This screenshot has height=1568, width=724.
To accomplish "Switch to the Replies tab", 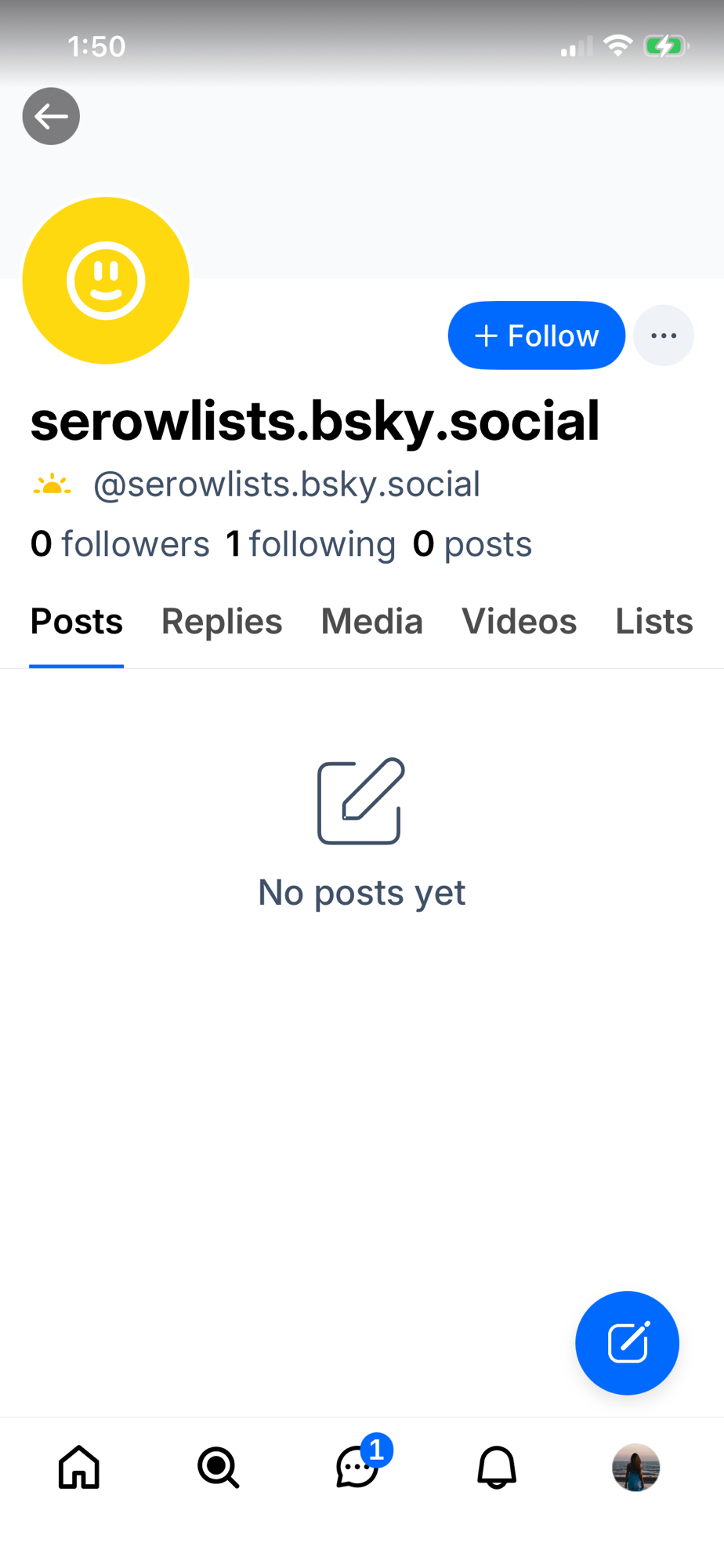I will [222, 622].
